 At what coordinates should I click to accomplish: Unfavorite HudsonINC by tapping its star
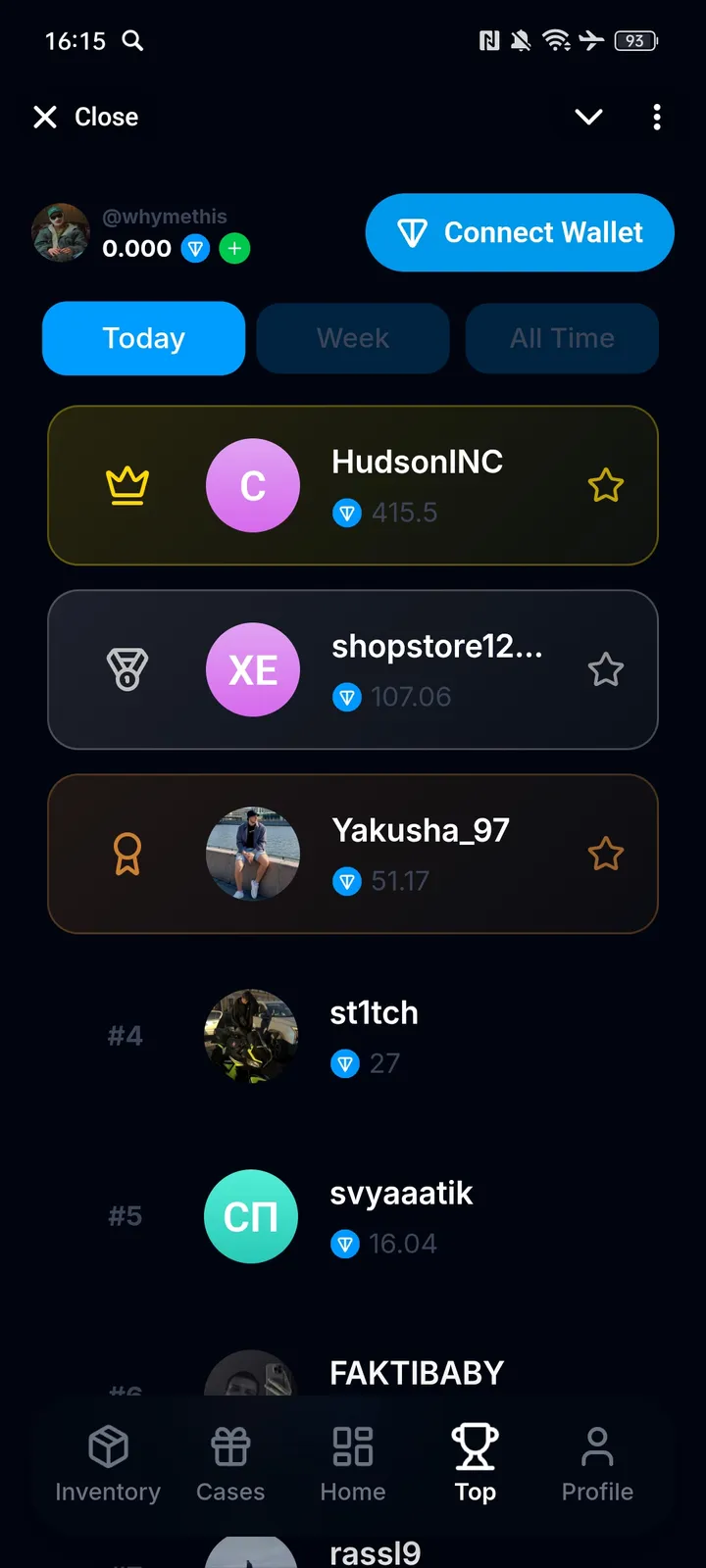(x=606, y=484)
